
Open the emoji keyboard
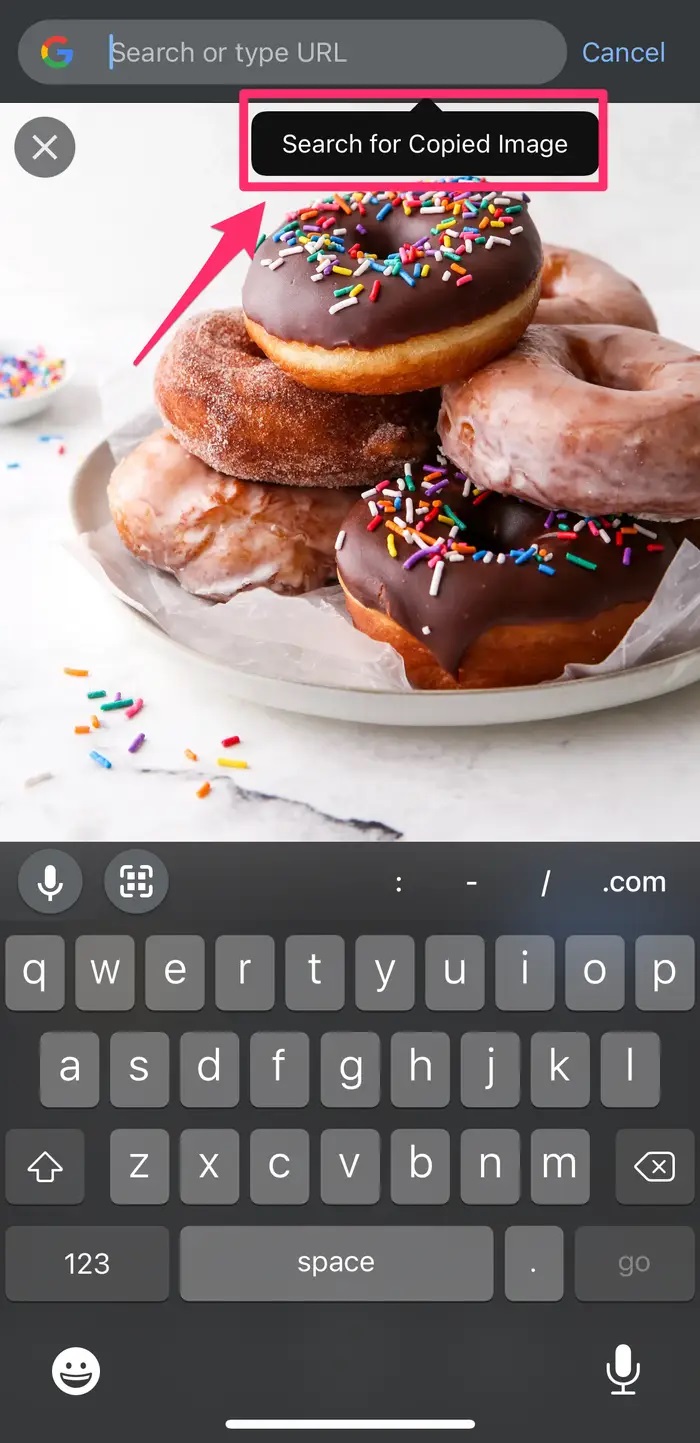(76, 1370)
